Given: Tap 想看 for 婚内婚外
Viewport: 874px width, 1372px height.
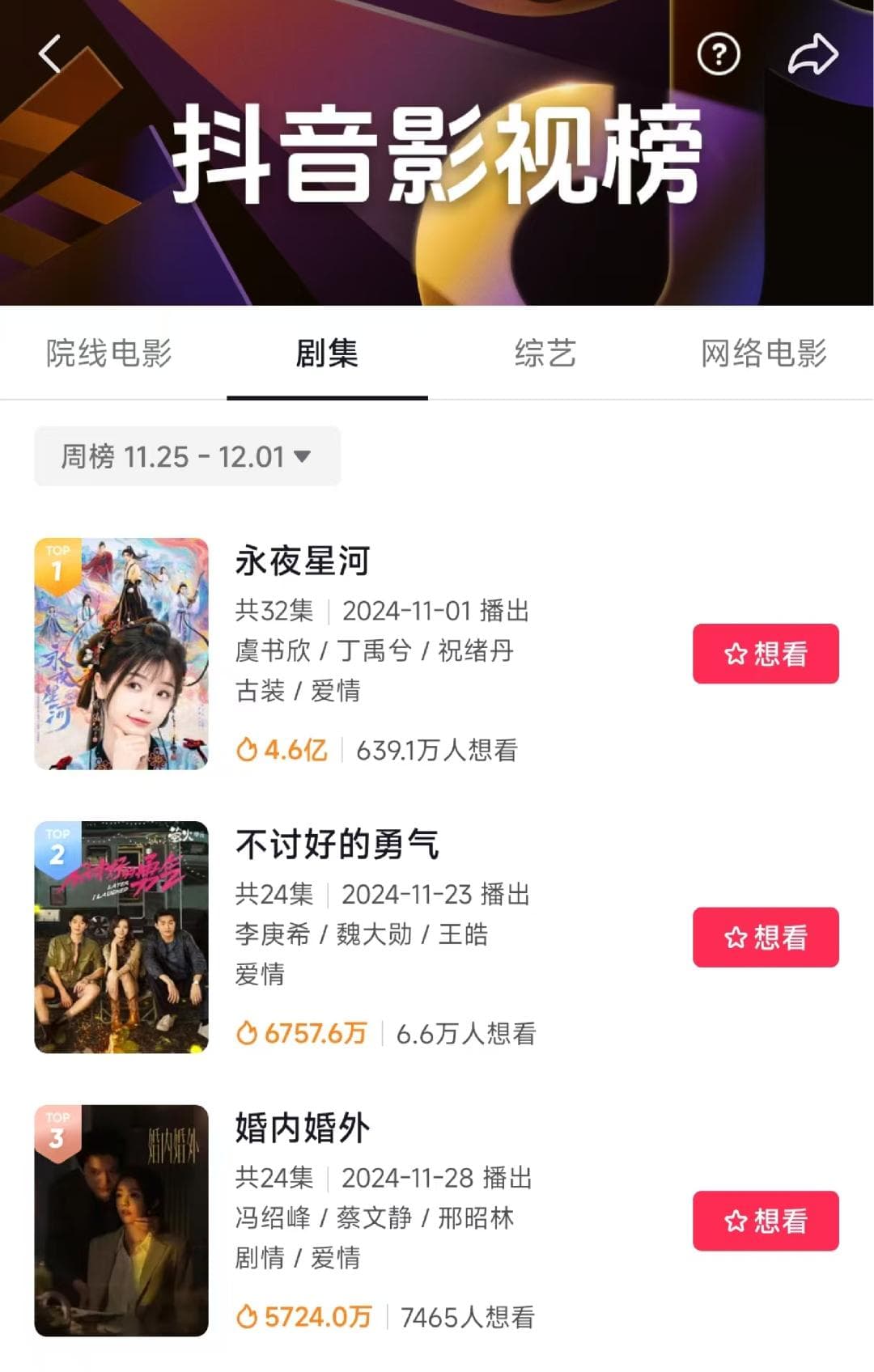Looking at the screenshot, I should (766, 1220).
